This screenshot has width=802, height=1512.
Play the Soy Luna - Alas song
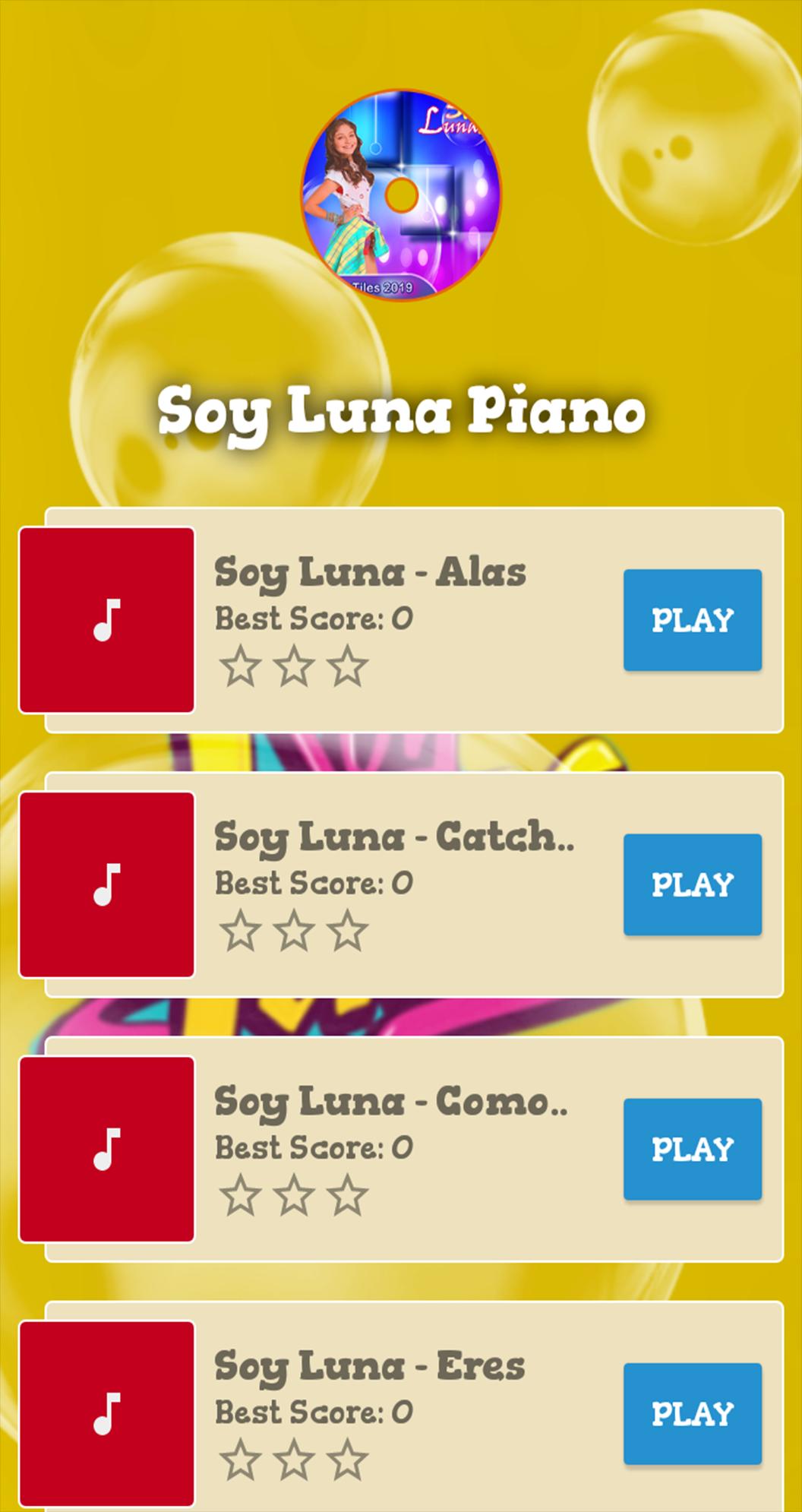[692, 620]
